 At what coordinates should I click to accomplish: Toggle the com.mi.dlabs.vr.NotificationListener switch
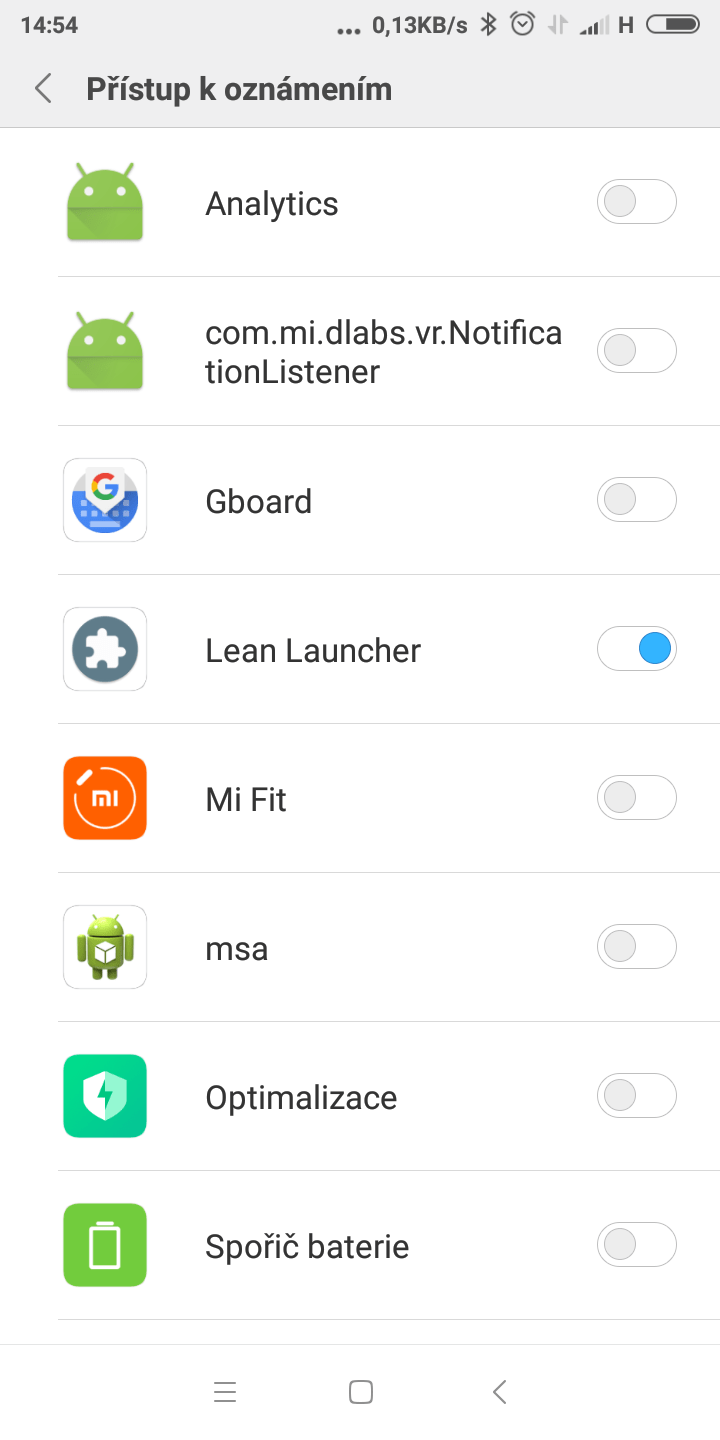[x=637, y=351]
